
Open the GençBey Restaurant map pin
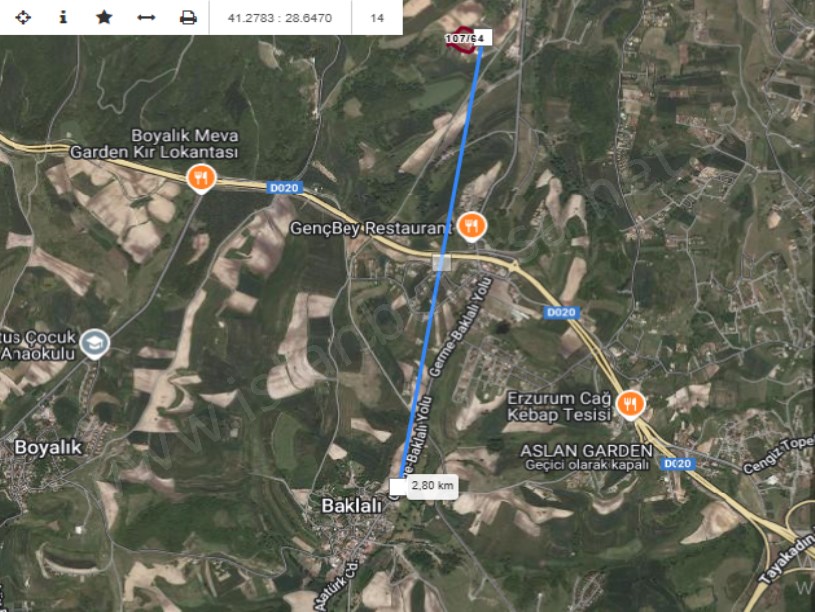pos(473,226)
